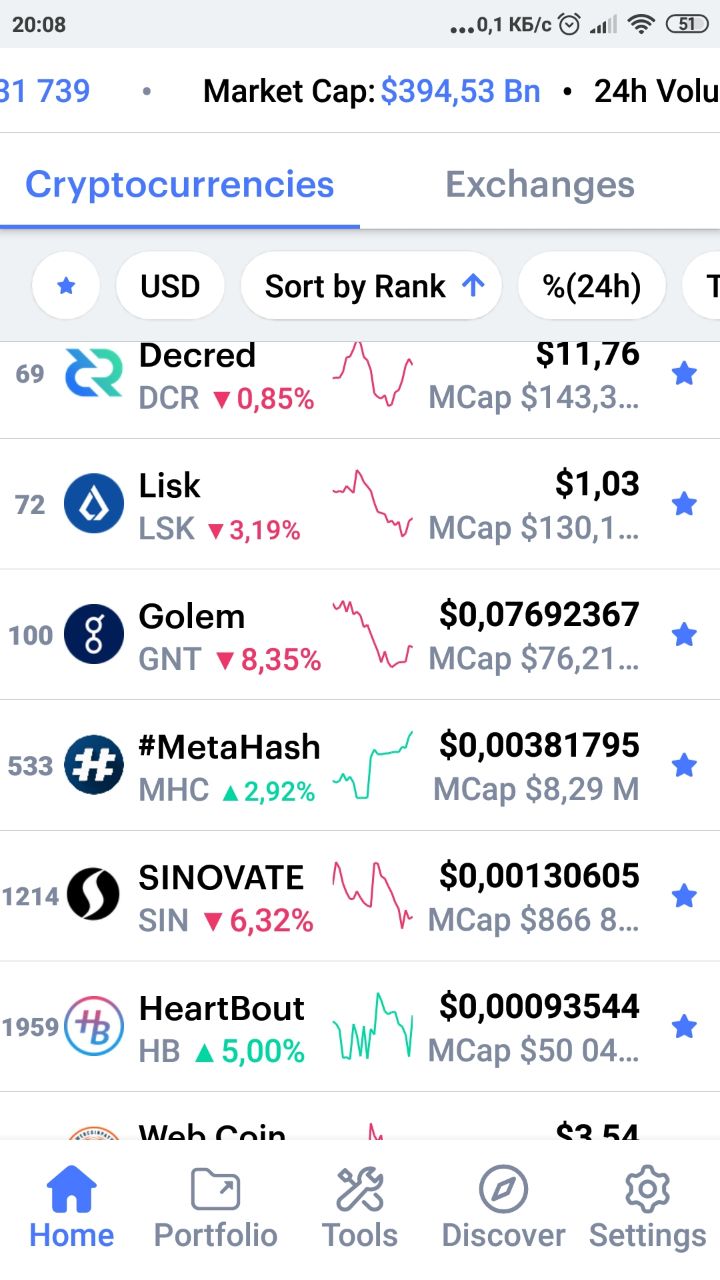The width and height of the screenshot is (720, 1280).
Task: Select the Cryptocurrencies tab
Action: click(x=180, y=184)
